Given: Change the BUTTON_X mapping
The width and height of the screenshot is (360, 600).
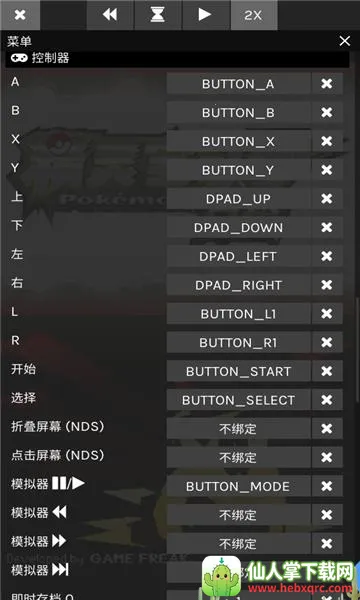Looking at the screenshot, I should (238, 141).
